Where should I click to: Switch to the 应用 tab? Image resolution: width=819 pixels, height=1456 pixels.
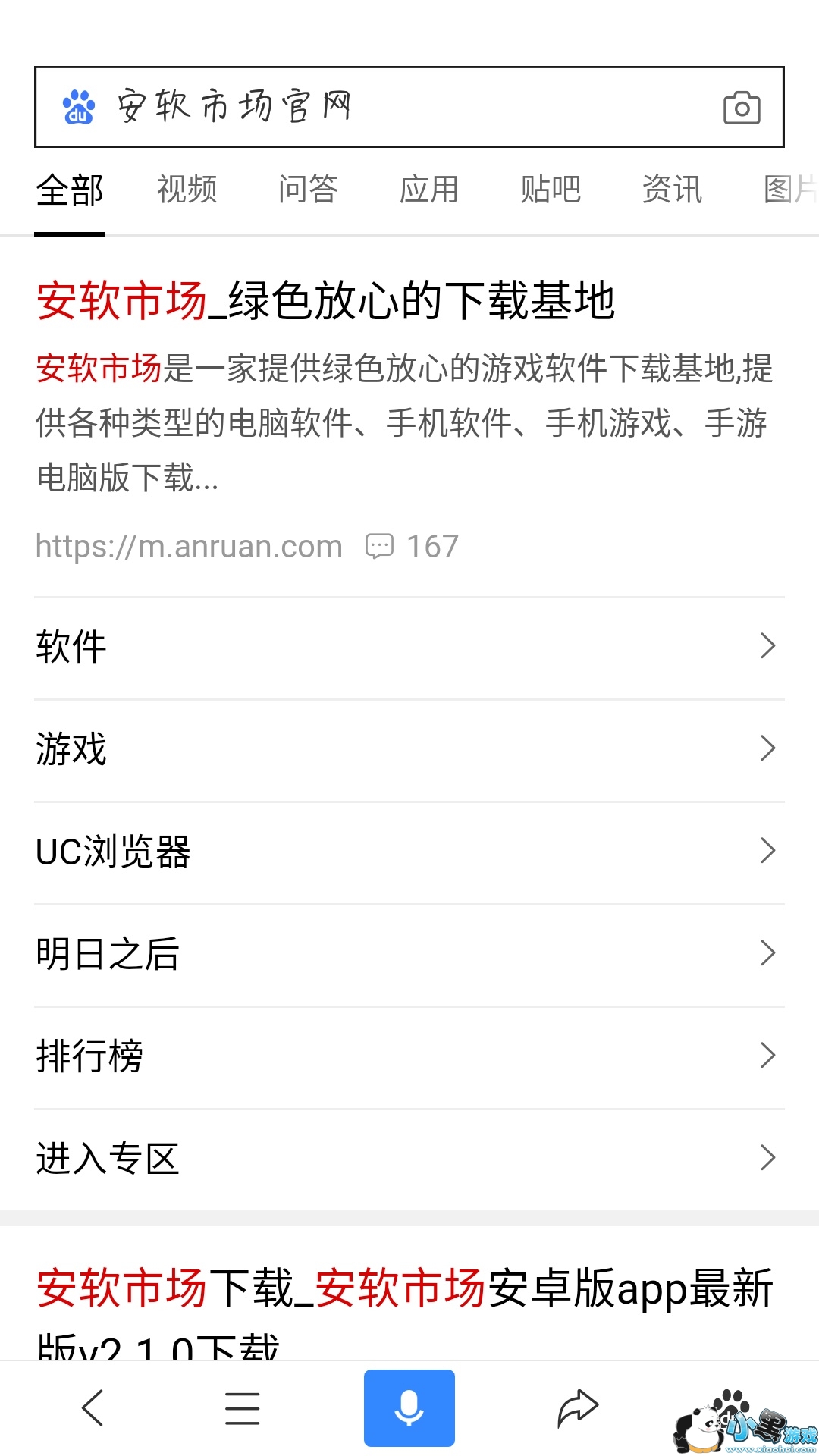tap(430, 190)
